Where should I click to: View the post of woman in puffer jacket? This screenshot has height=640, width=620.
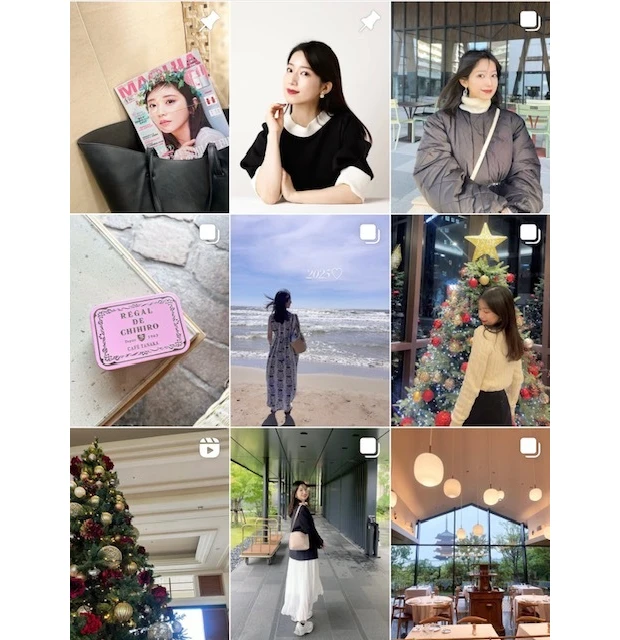tap(469, 107)
